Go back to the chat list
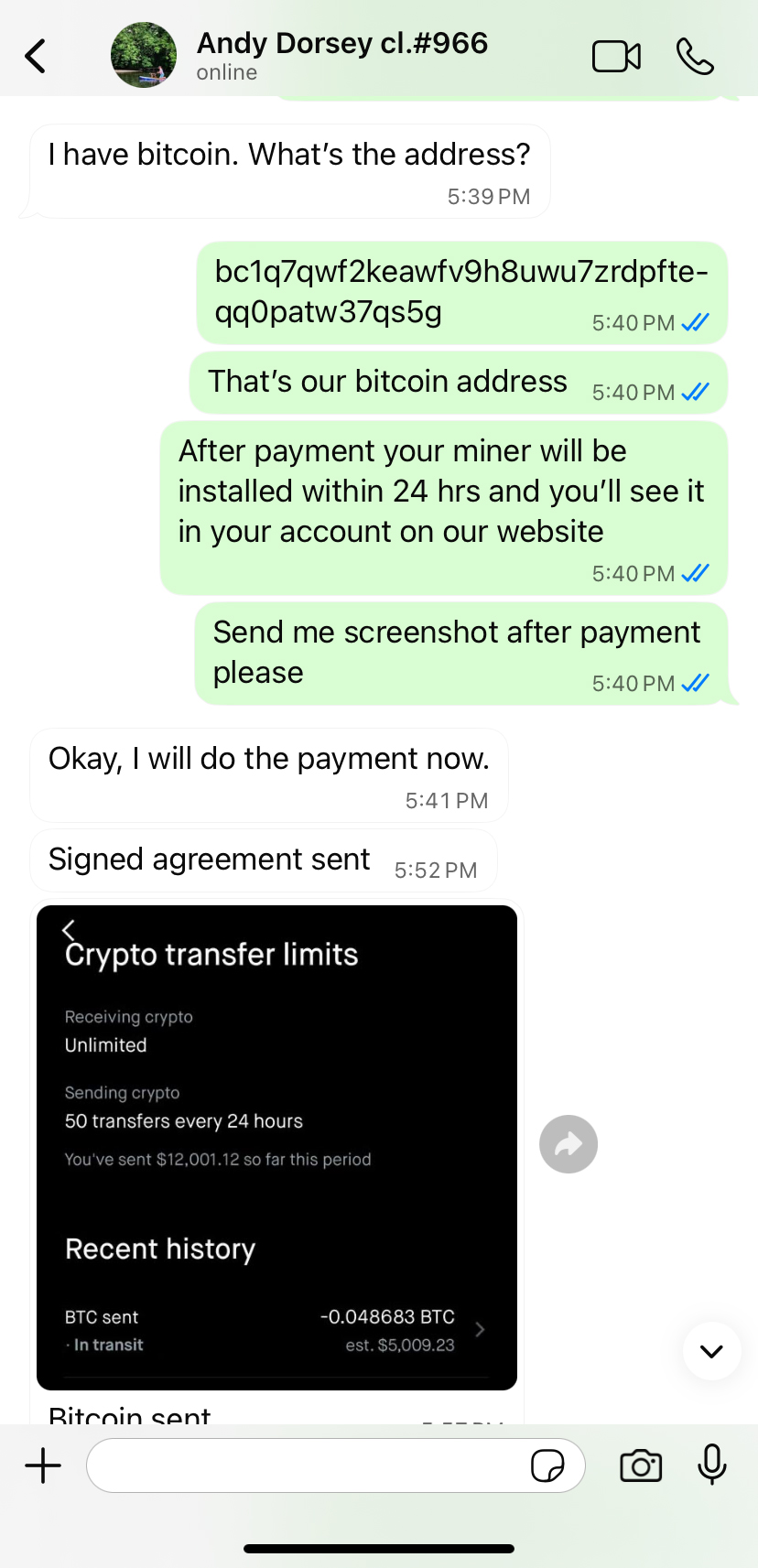This screenshot has width=758, height=1568. 36,56
